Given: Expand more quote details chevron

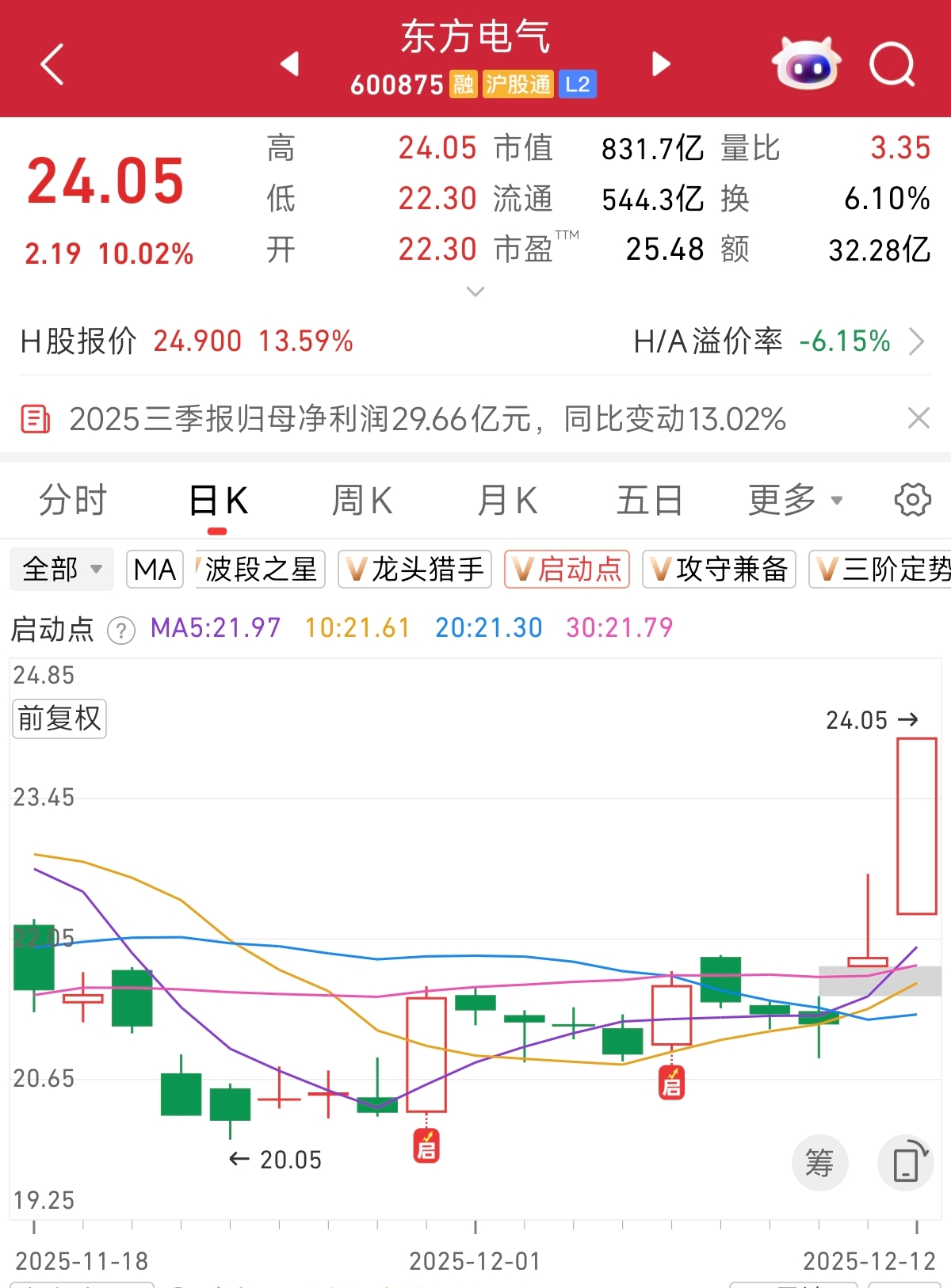Looking at the screenshot, I should (475, 292).
